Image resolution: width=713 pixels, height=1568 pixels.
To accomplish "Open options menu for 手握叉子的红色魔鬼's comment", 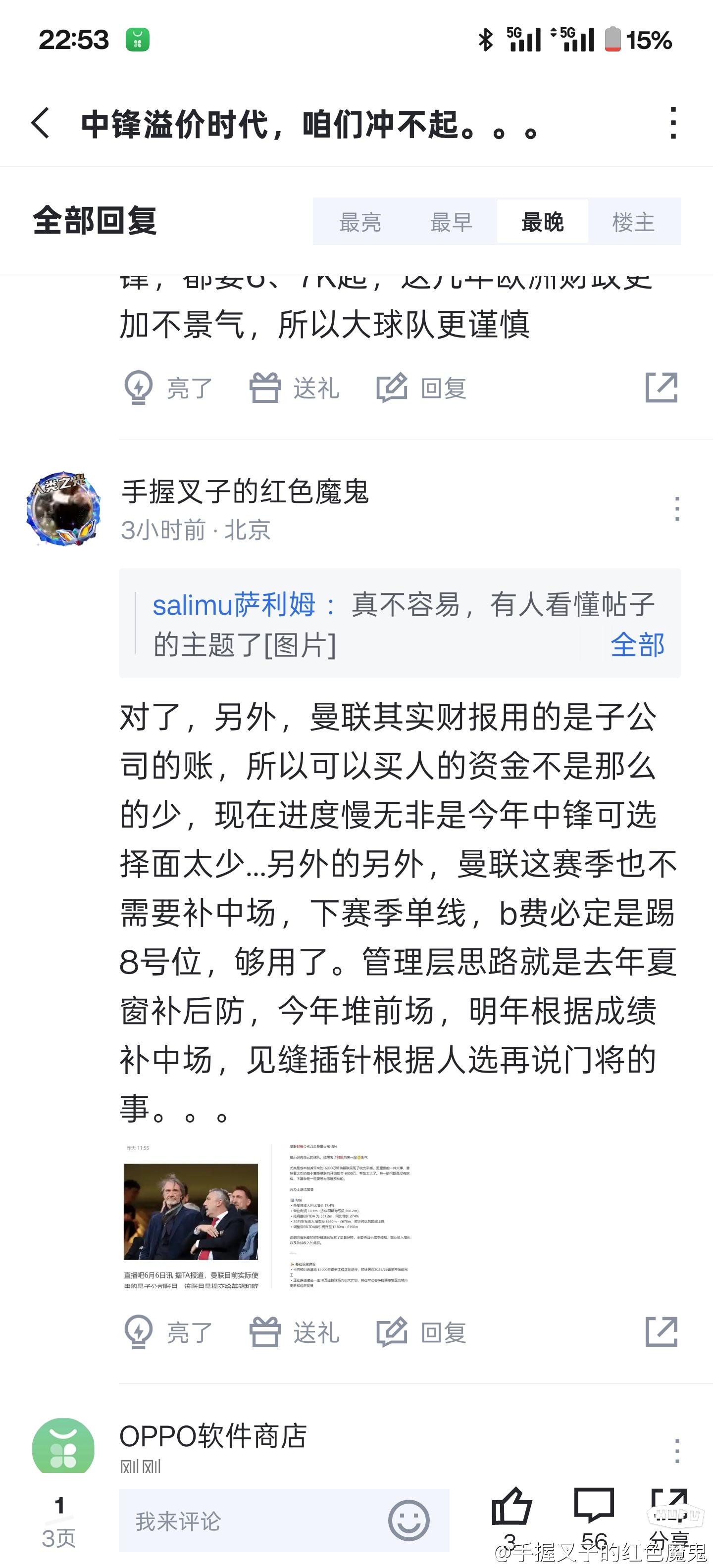I will coord(677,508).
